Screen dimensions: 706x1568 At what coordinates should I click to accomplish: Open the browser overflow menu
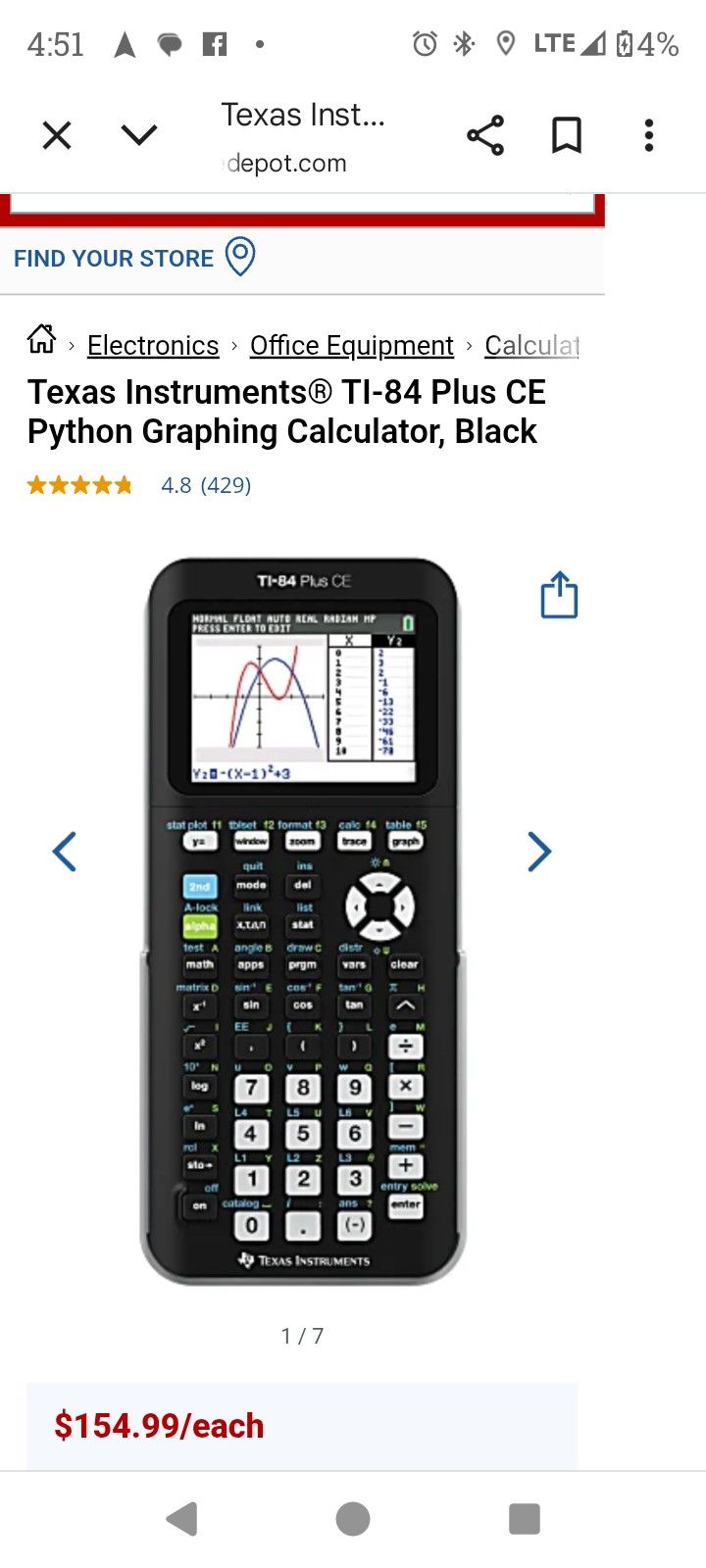(648, 135)
